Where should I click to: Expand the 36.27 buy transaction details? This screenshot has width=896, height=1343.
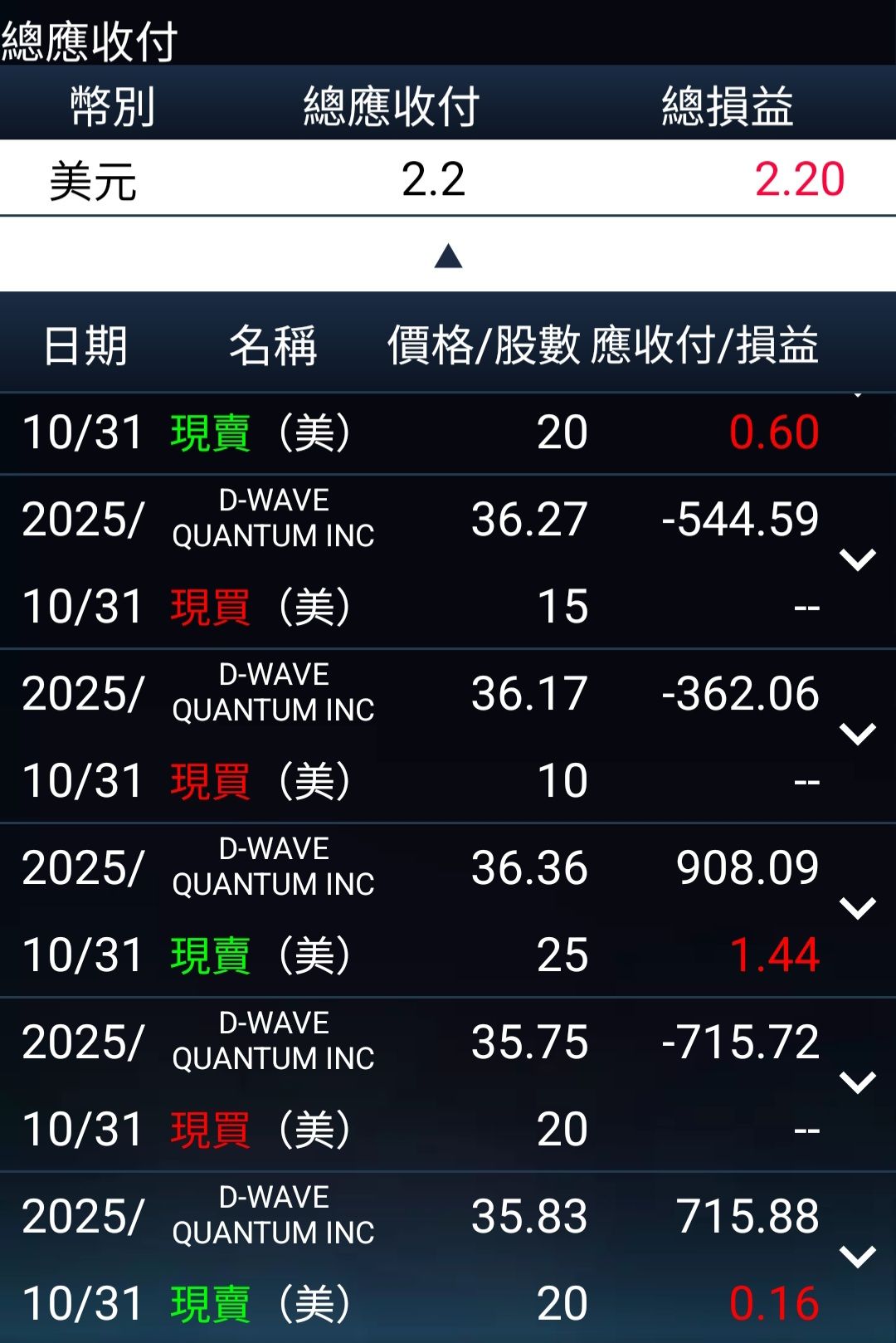[x=857, y=560]
